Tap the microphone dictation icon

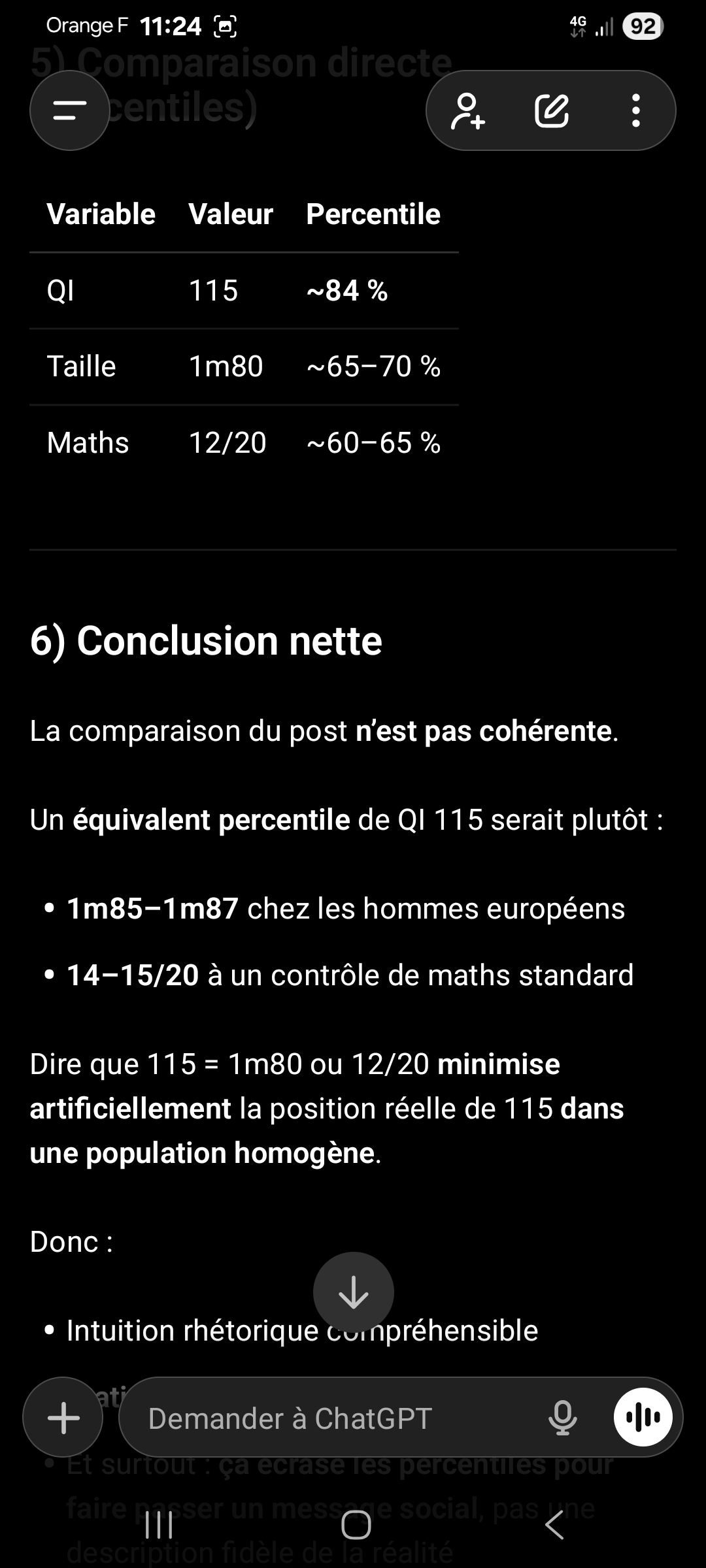(562, 1418)
